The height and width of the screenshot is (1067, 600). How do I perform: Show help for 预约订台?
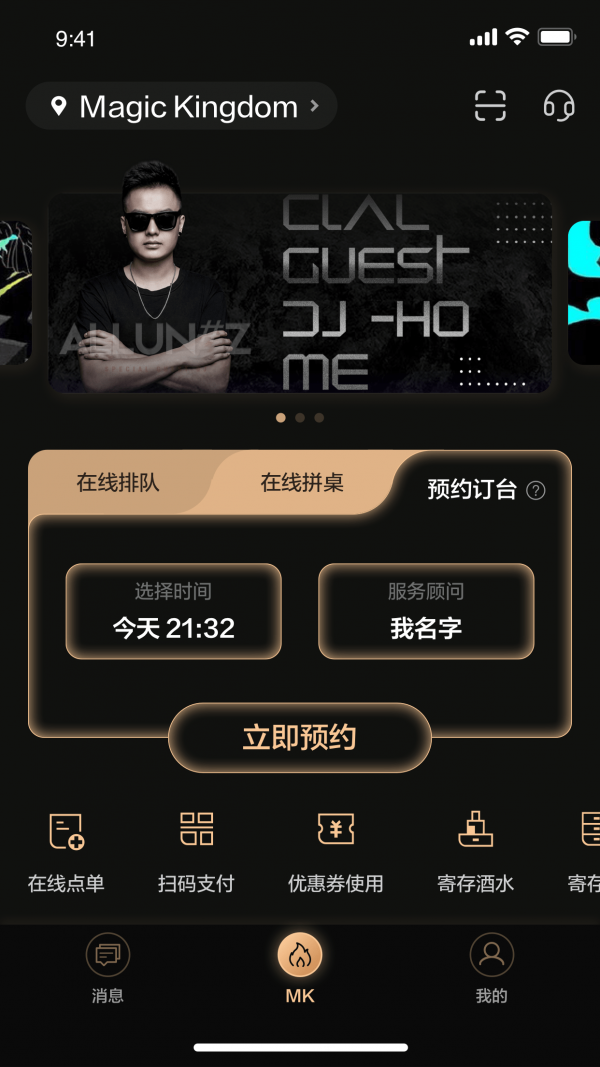[536, 490]
